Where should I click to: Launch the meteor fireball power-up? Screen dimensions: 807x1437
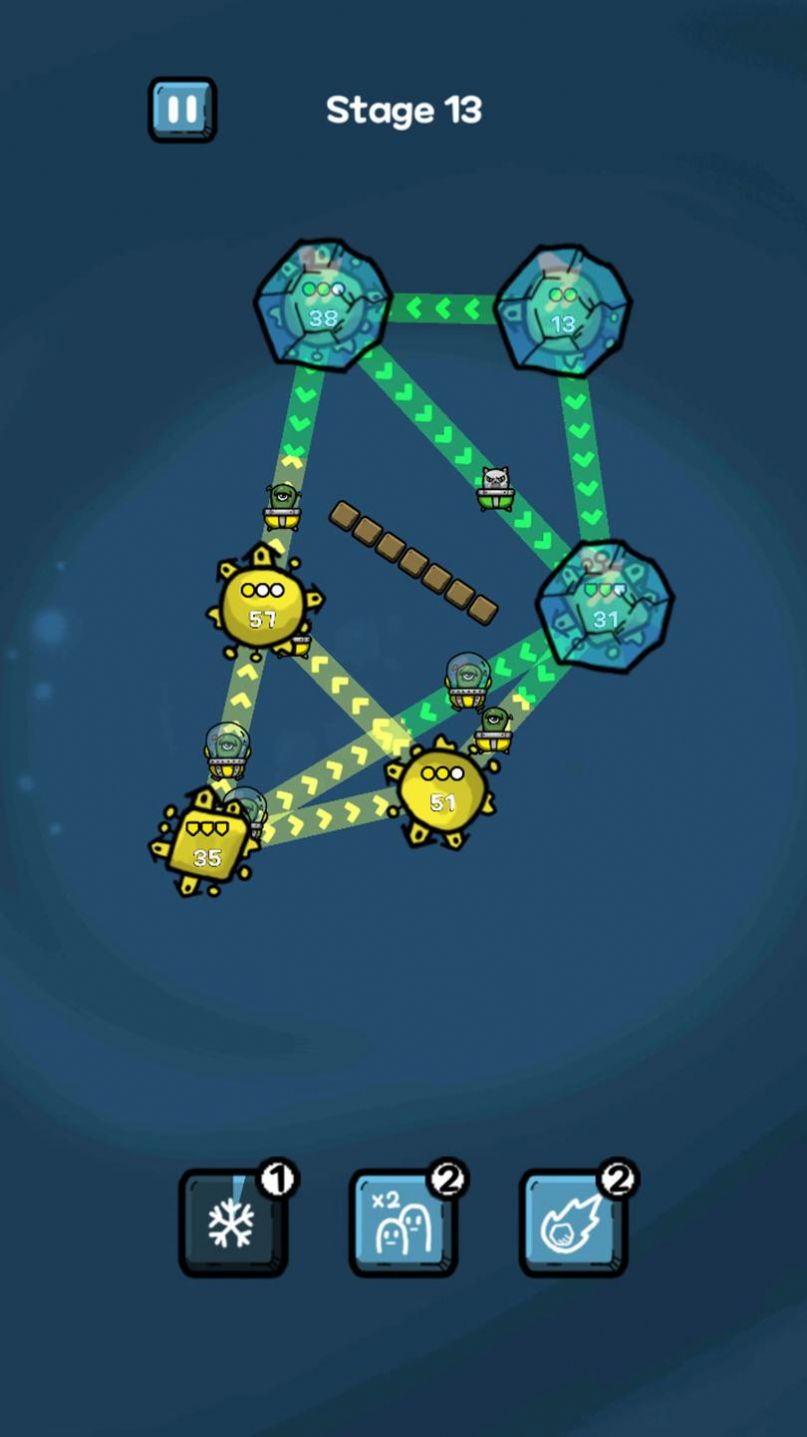[x=573, y=1223]
